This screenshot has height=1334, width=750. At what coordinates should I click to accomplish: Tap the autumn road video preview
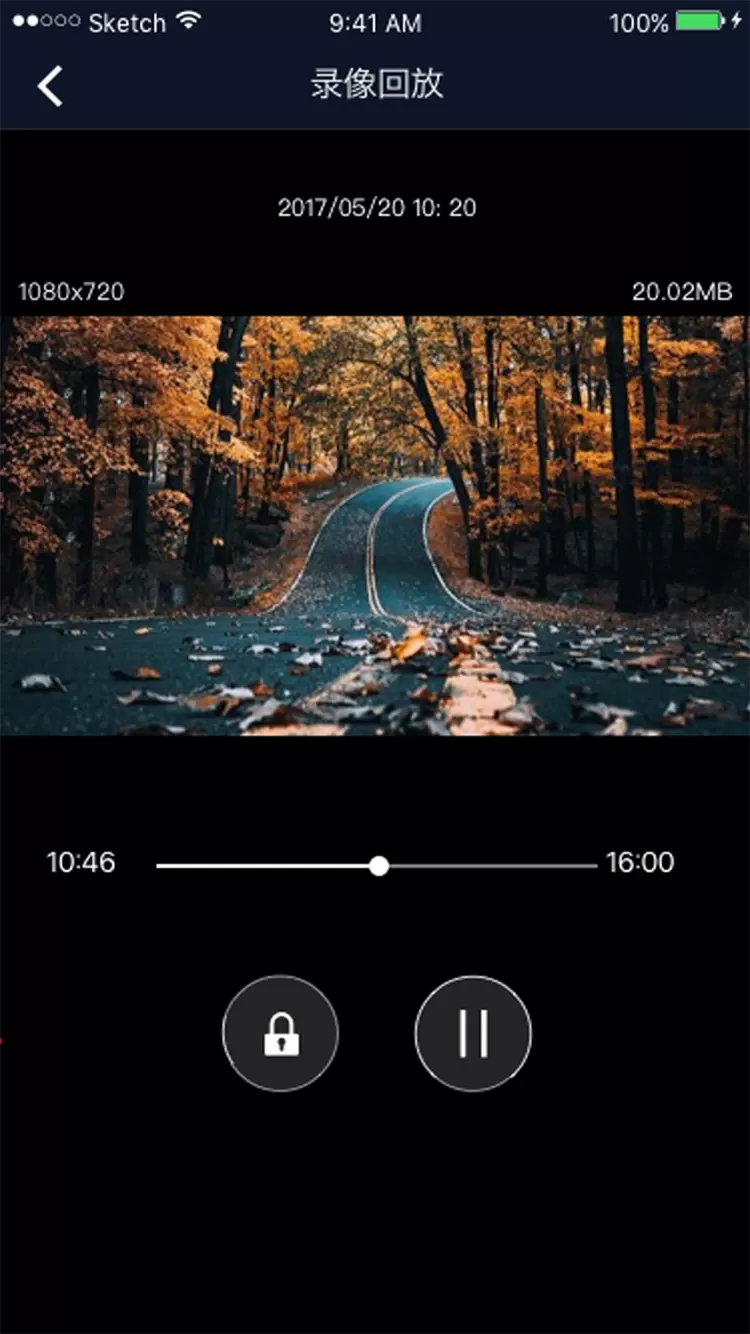tap(375, 526)
